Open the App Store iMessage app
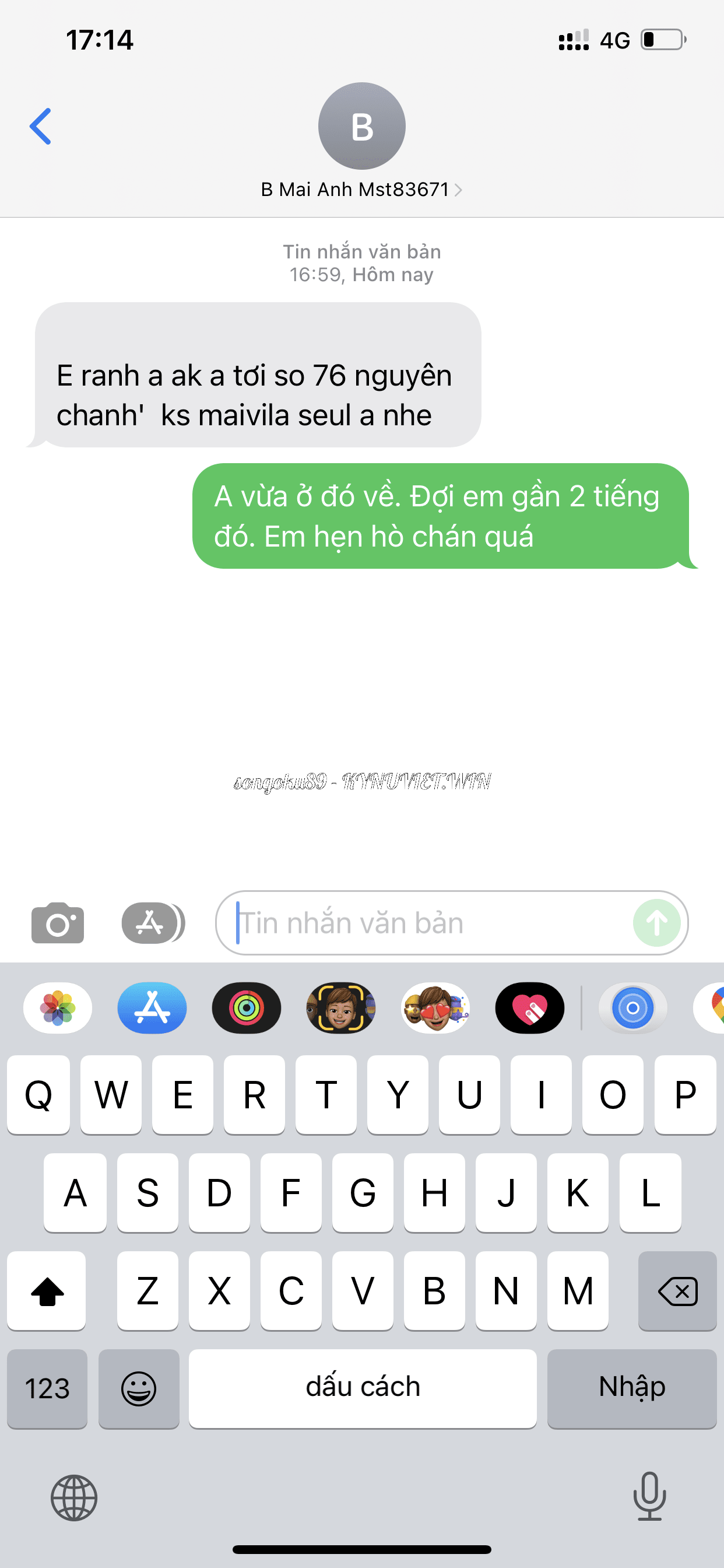Screen dimensions: 724x1568 click(152, 1007)
